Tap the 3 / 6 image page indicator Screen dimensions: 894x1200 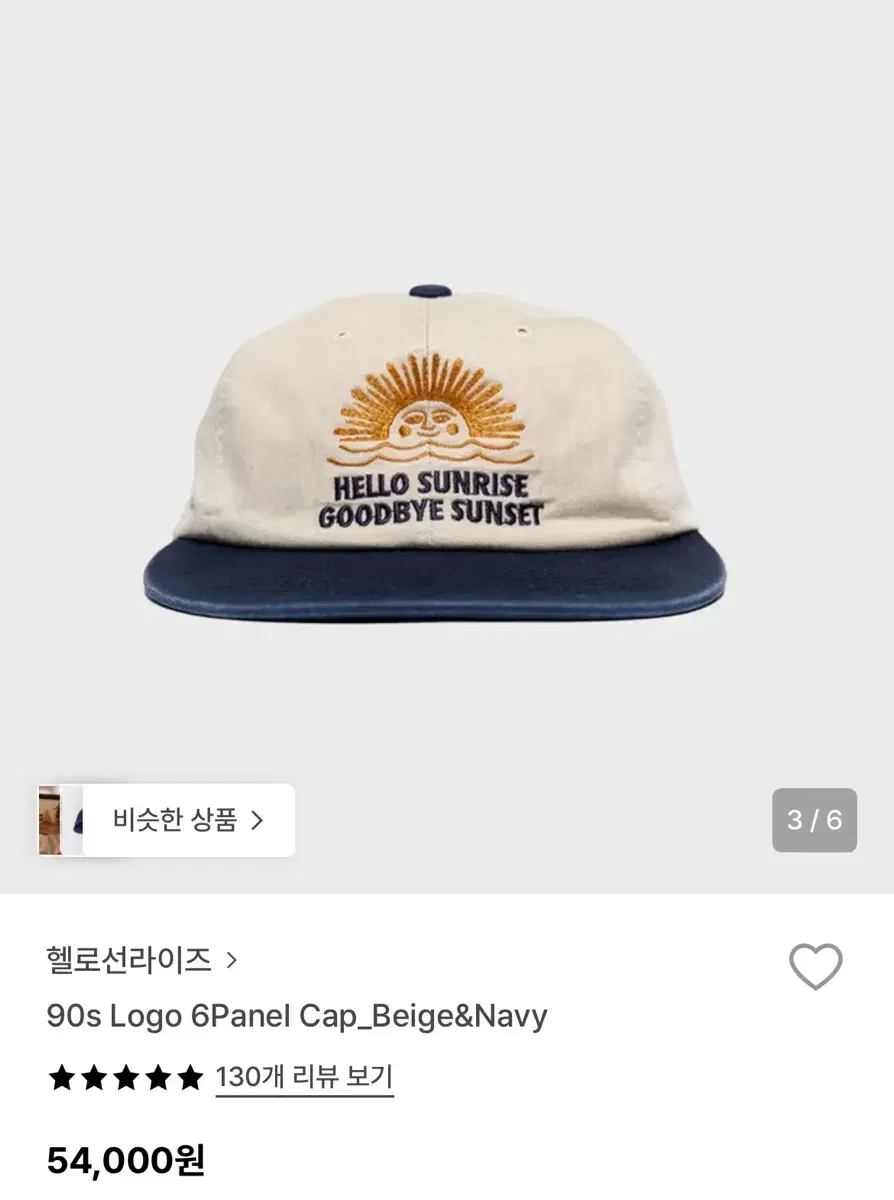[817, 820]
